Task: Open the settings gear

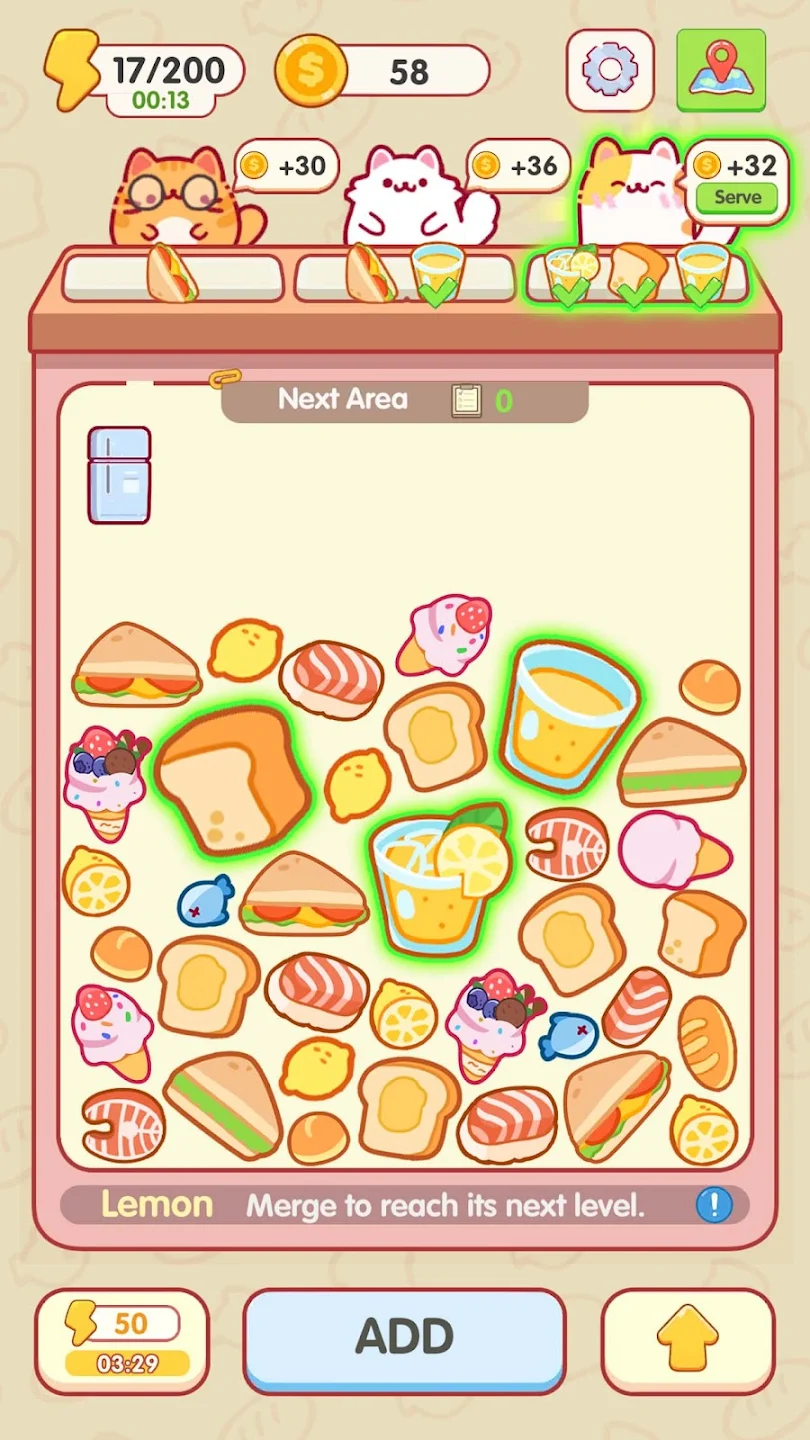Action: (x=610, y=70)
